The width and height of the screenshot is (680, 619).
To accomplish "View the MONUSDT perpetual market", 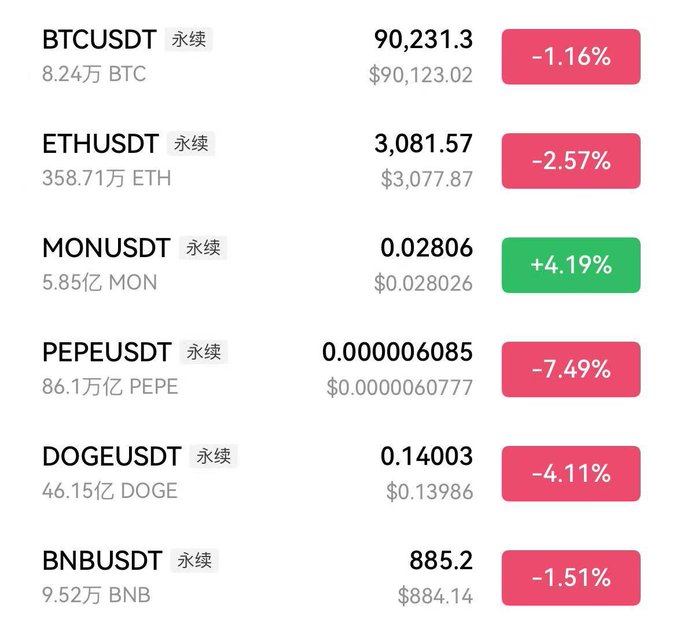I will click(106, 248).
